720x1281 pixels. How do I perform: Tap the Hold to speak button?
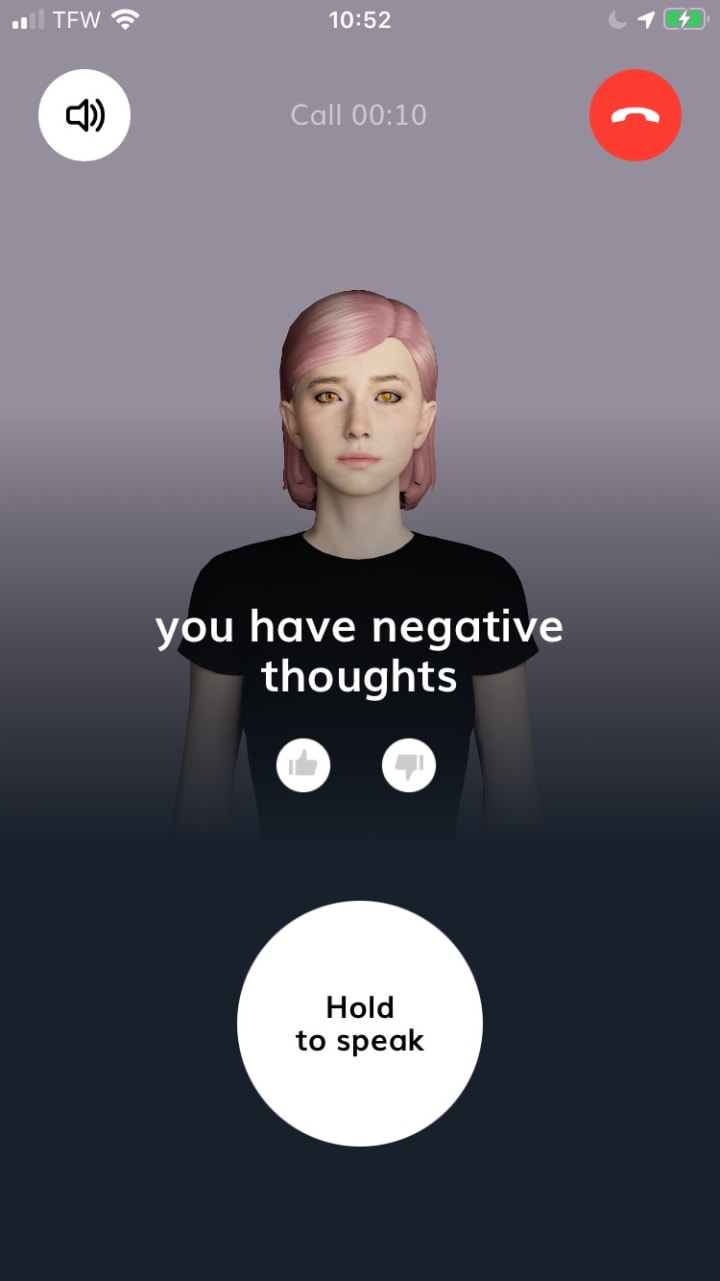pyautogui.click(x=360, y=1023)
